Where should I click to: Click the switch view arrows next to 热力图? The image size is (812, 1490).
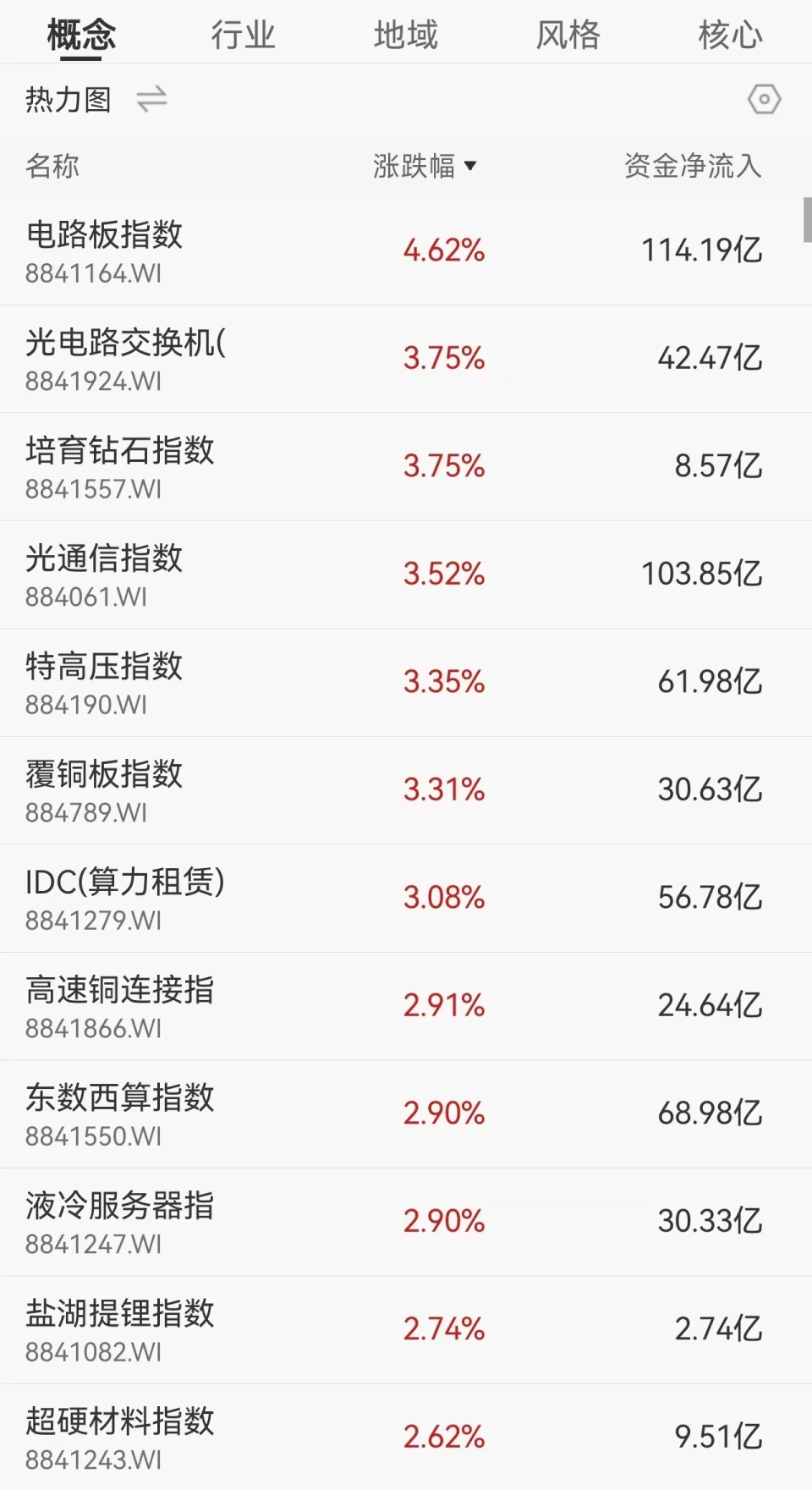point(152,98)
